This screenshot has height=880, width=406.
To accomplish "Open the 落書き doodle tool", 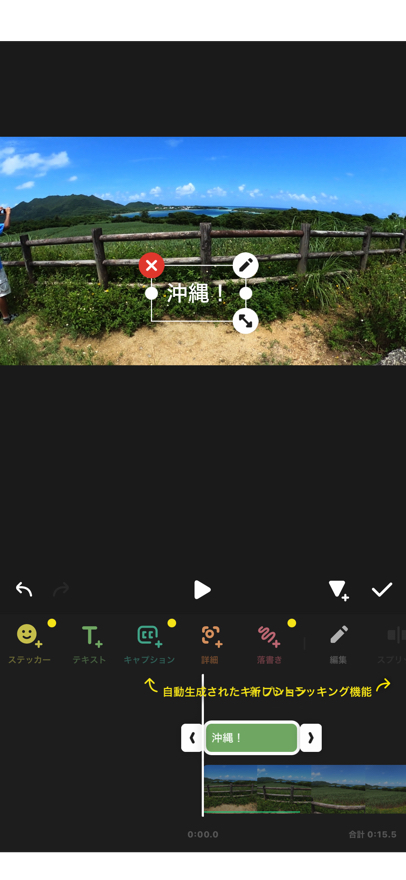I will [x=270, y=644].
